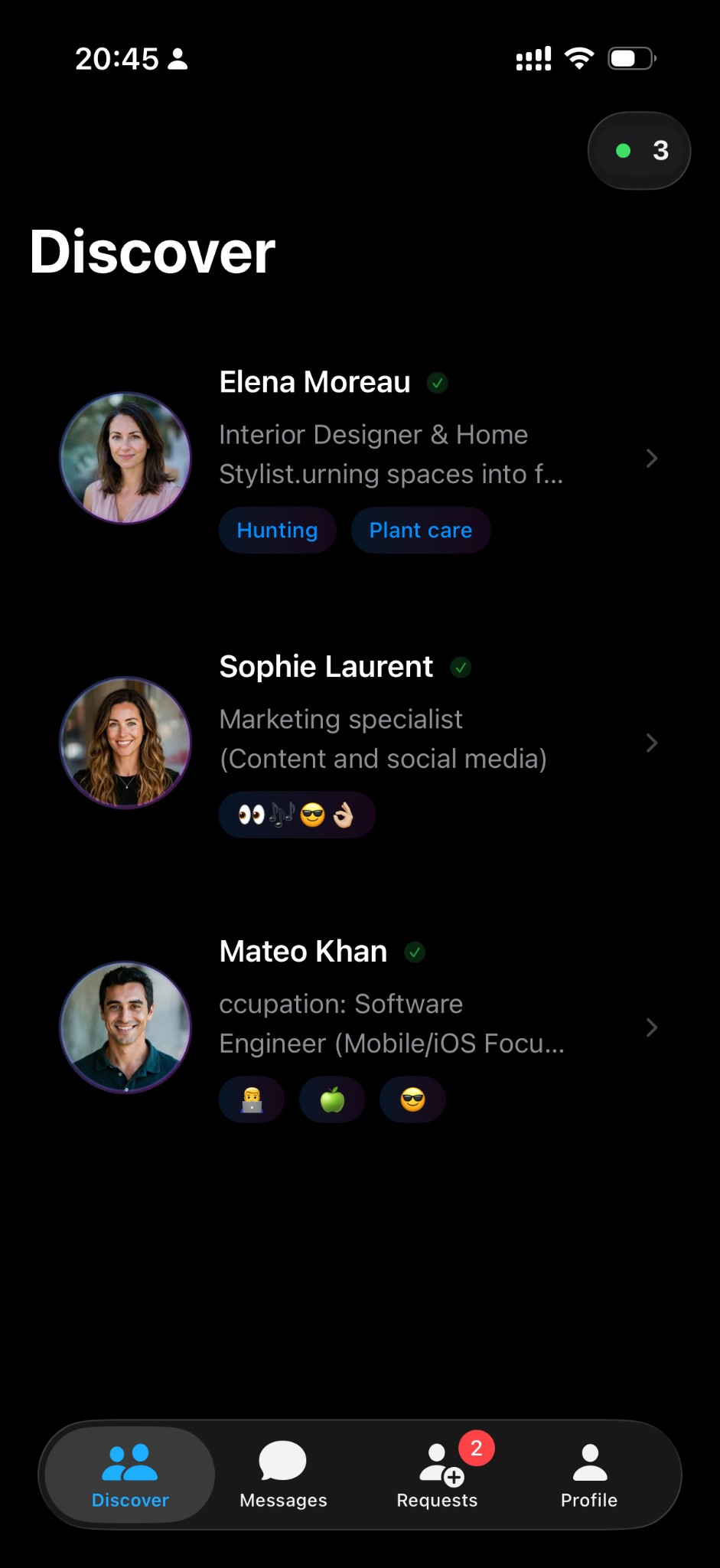
Task: Expand Sophie Laurent's card with its arrow
Action: point(652,743)
